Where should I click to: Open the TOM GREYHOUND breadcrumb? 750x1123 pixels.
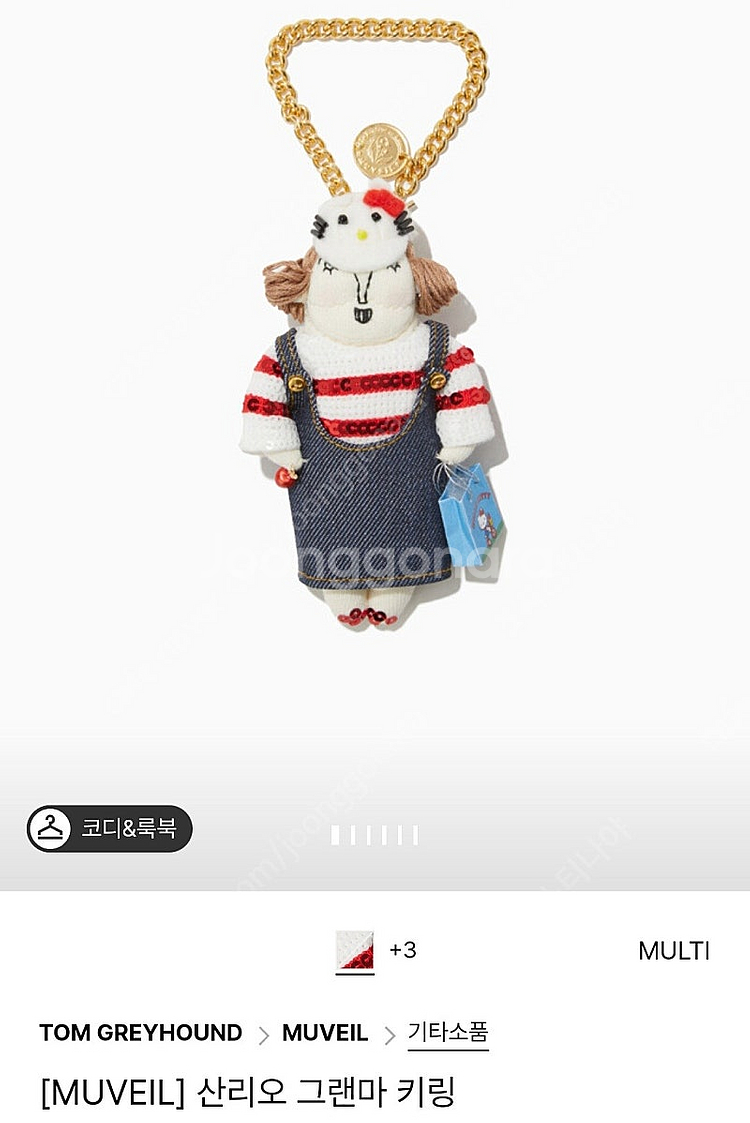coord(141,1033)
